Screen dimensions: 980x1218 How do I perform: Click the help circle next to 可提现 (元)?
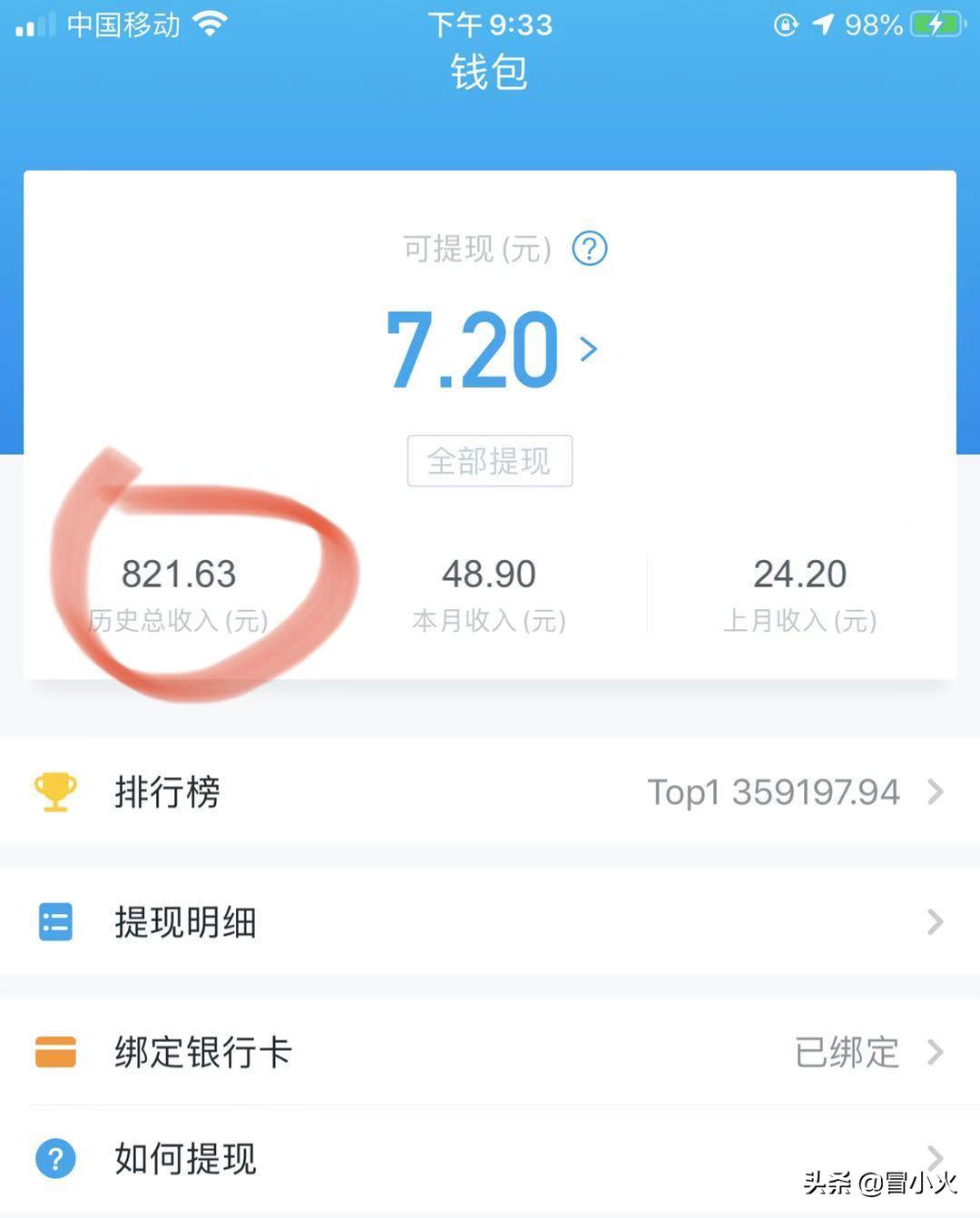tap(588, 249)
